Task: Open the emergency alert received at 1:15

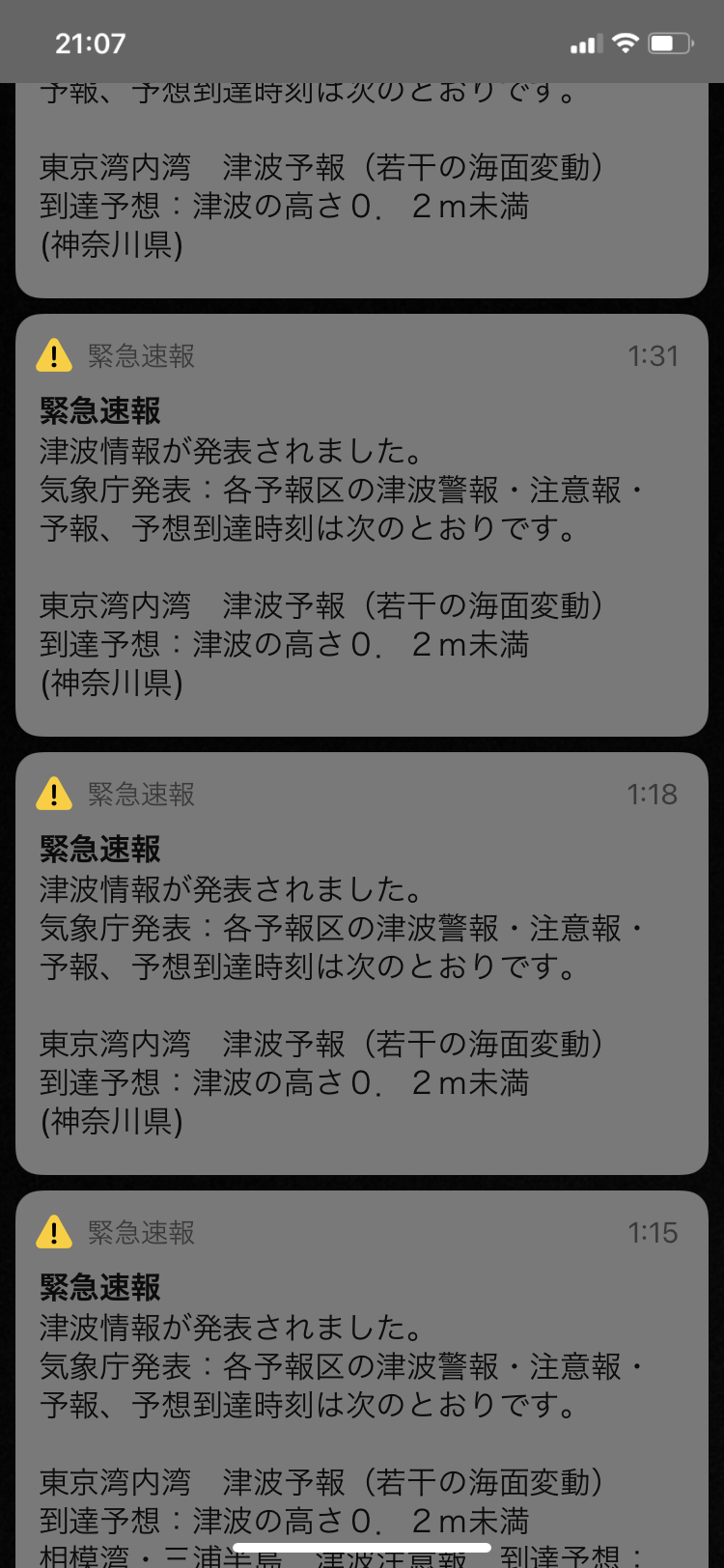Action: (x=362, y=1379)
